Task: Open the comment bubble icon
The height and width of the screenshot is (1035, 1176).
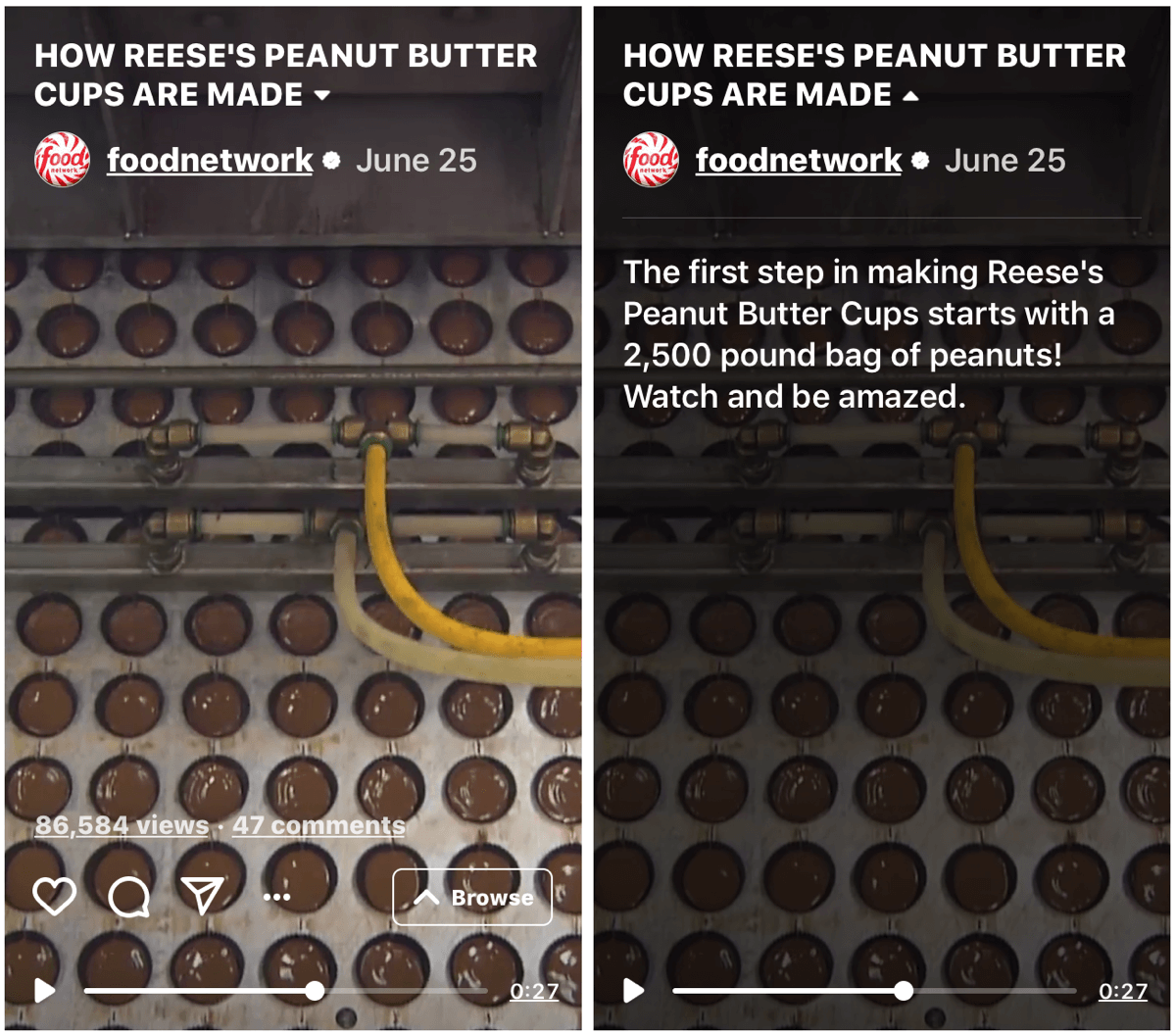Action: 128,897
